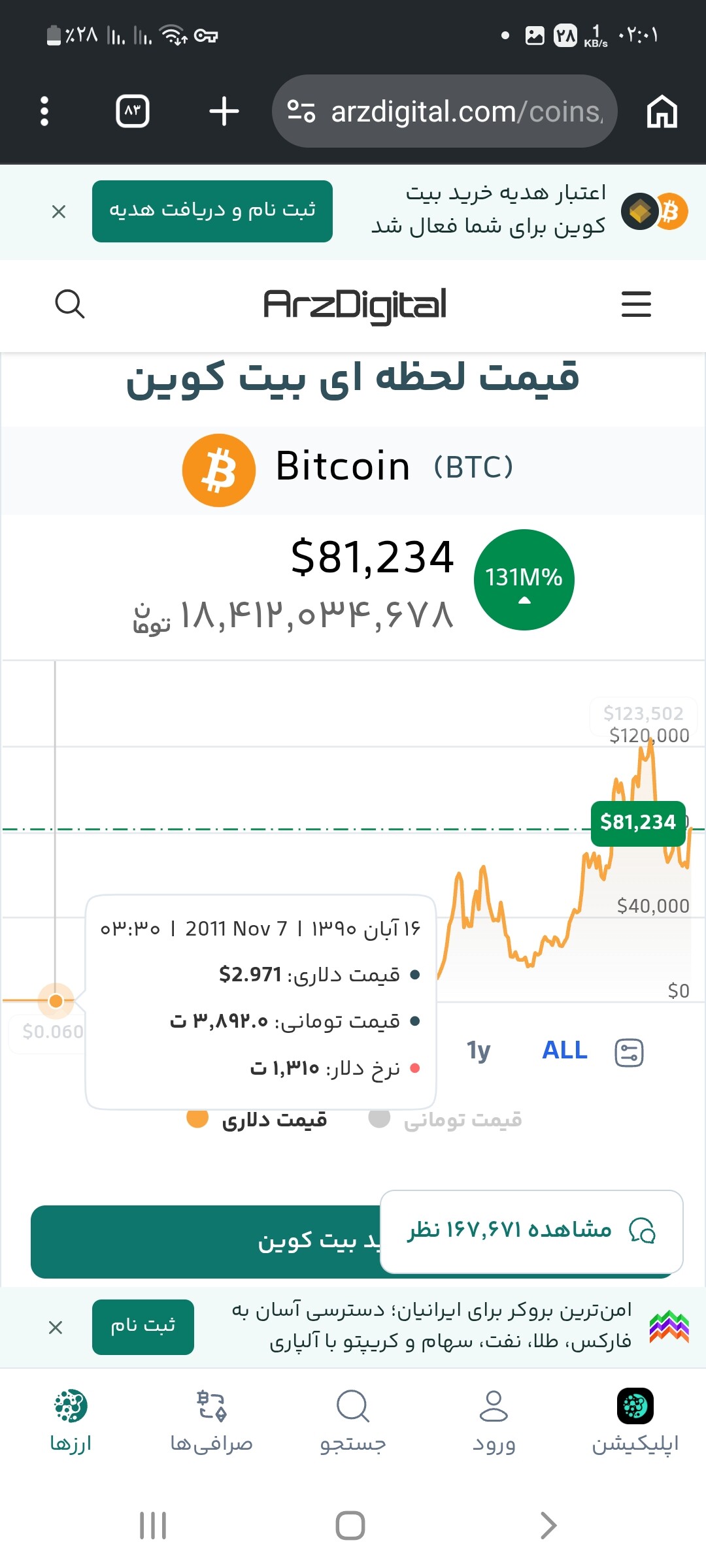Tap the arzdigital.com address bar
This screenshot has height=1568, width=706.
[445, 111]
